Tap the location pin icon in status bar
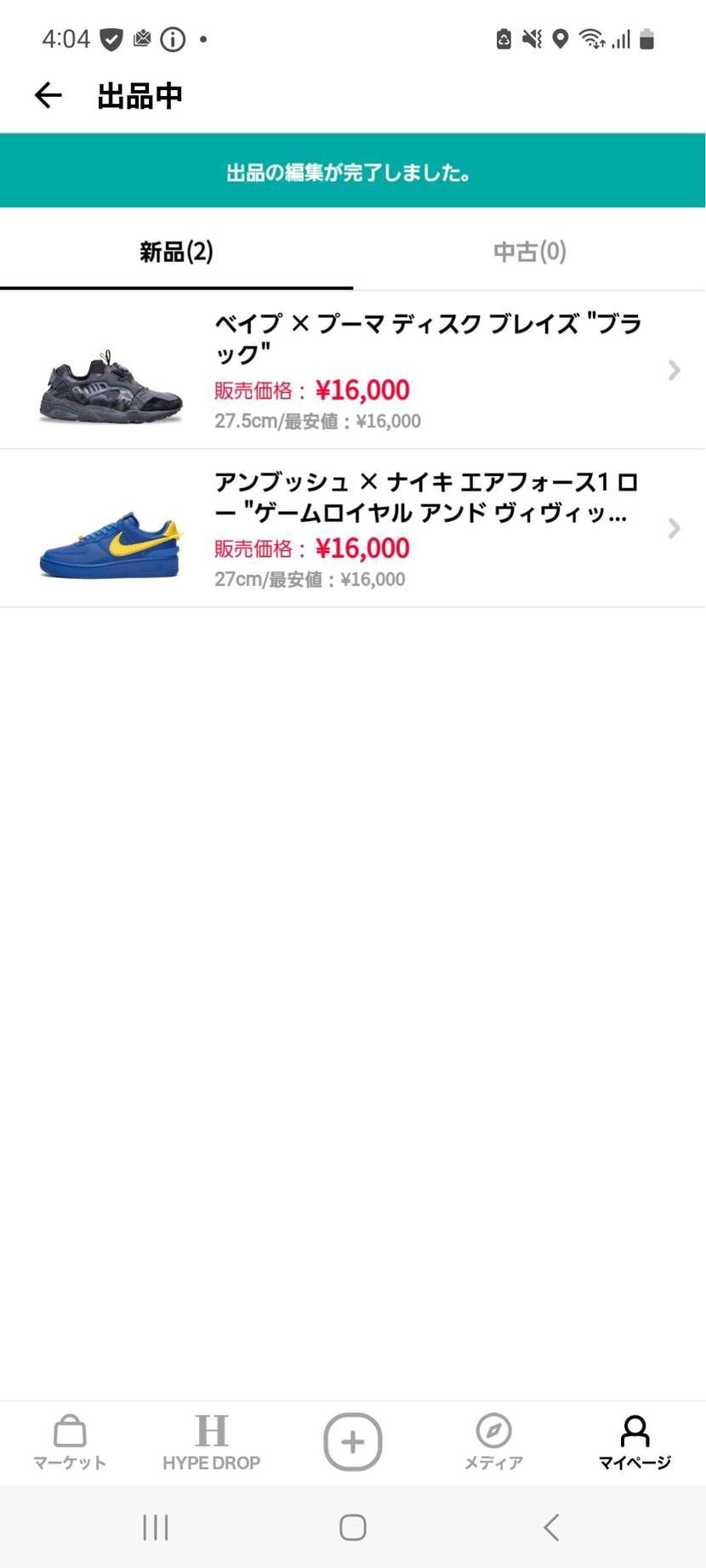The image size is (706, 1568). [x=559, y=38]
